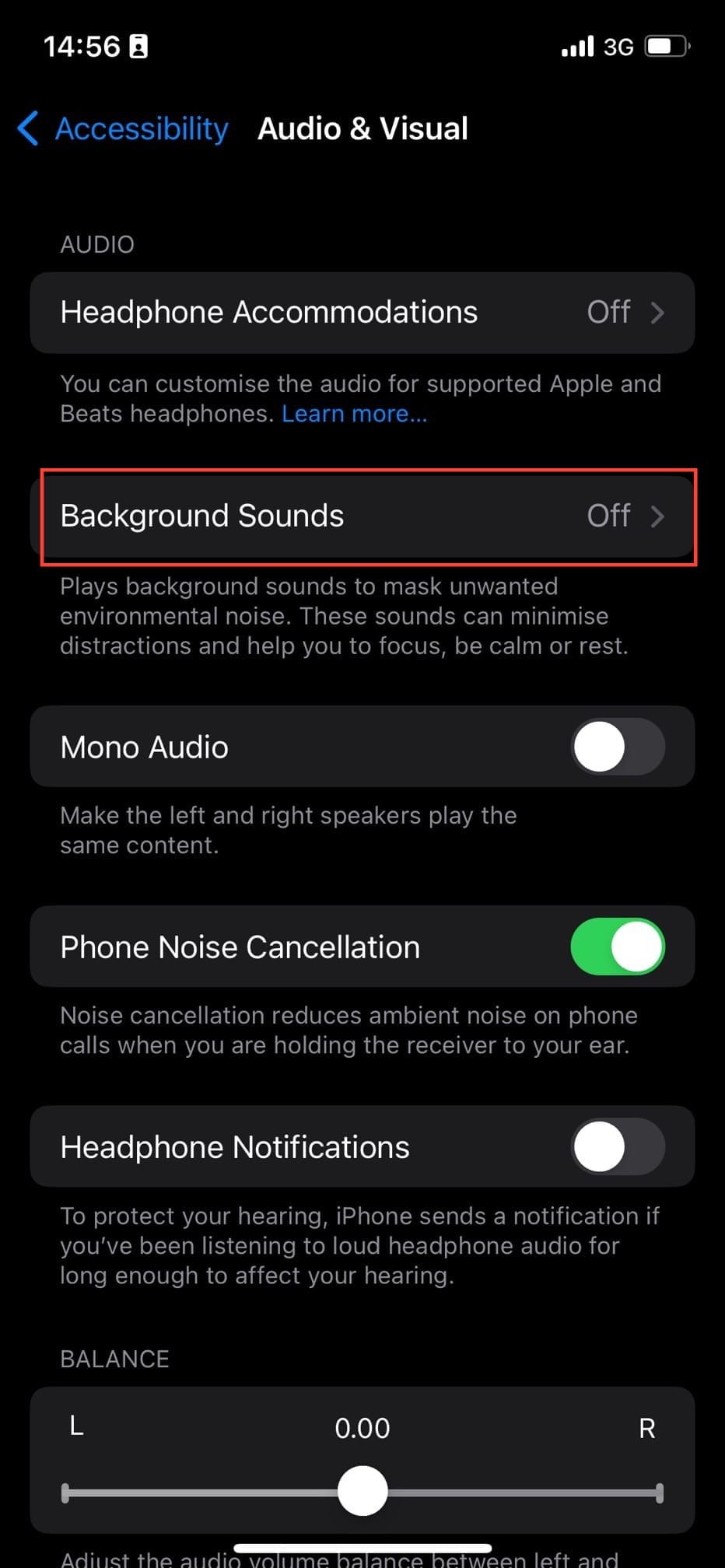Toggle Headphone Notifications on
This screenshot has width=725, height=1568.
click(x=618, y=1146)
